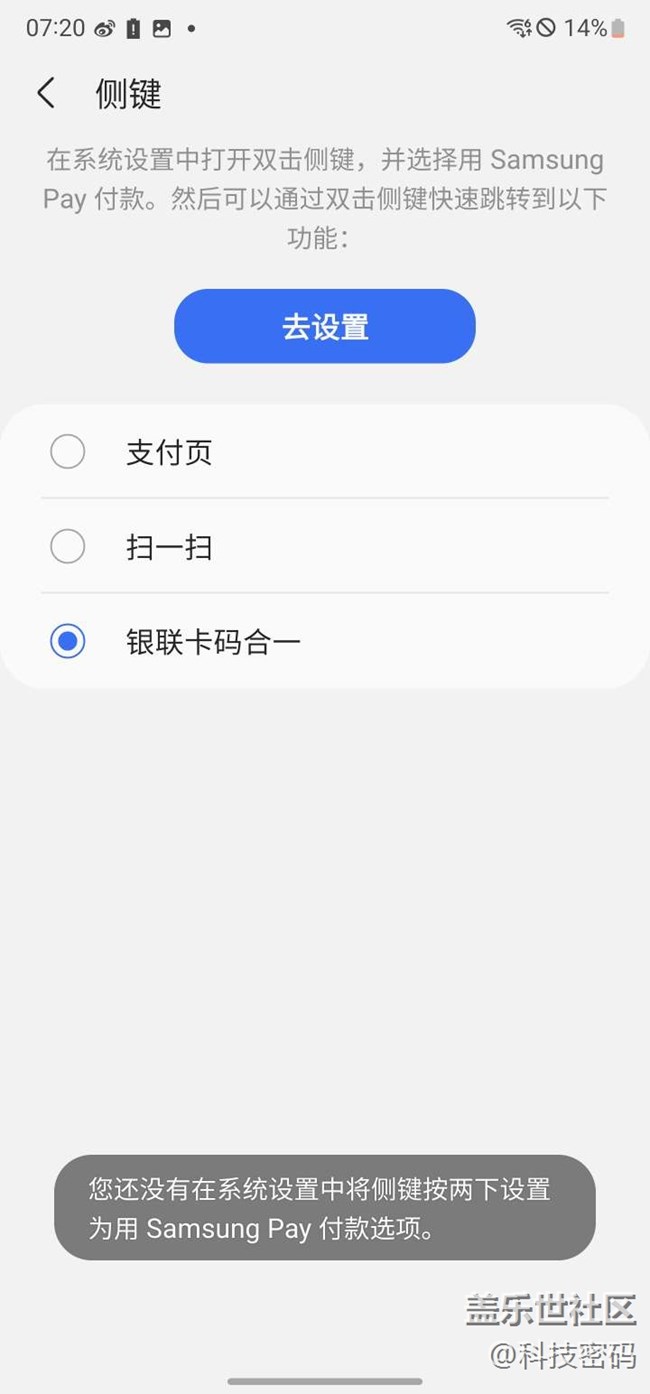Go back from the 侧键 page

46,93
